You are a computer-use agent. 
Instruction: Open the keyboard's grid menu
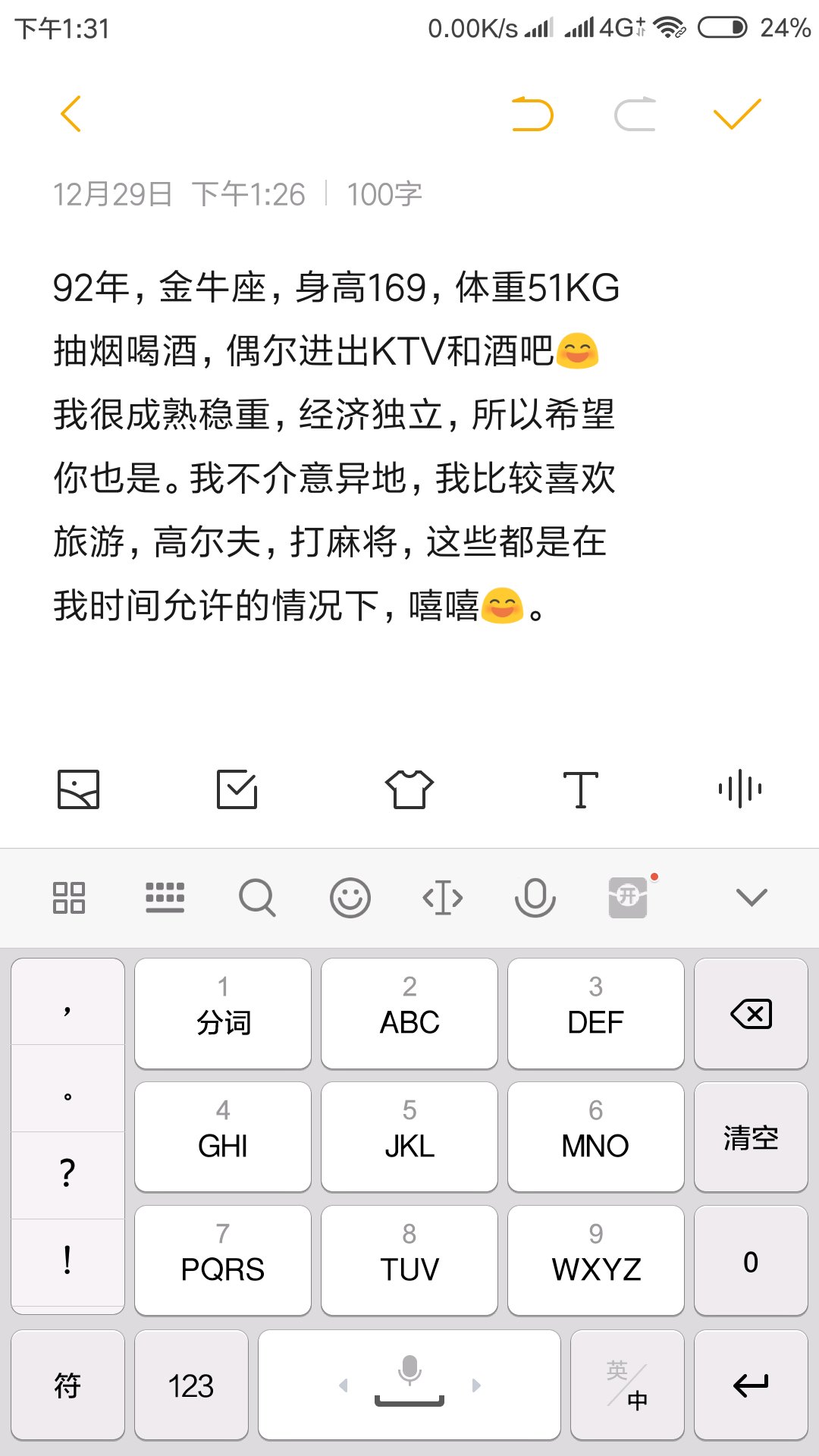click(x=69, y=898)
